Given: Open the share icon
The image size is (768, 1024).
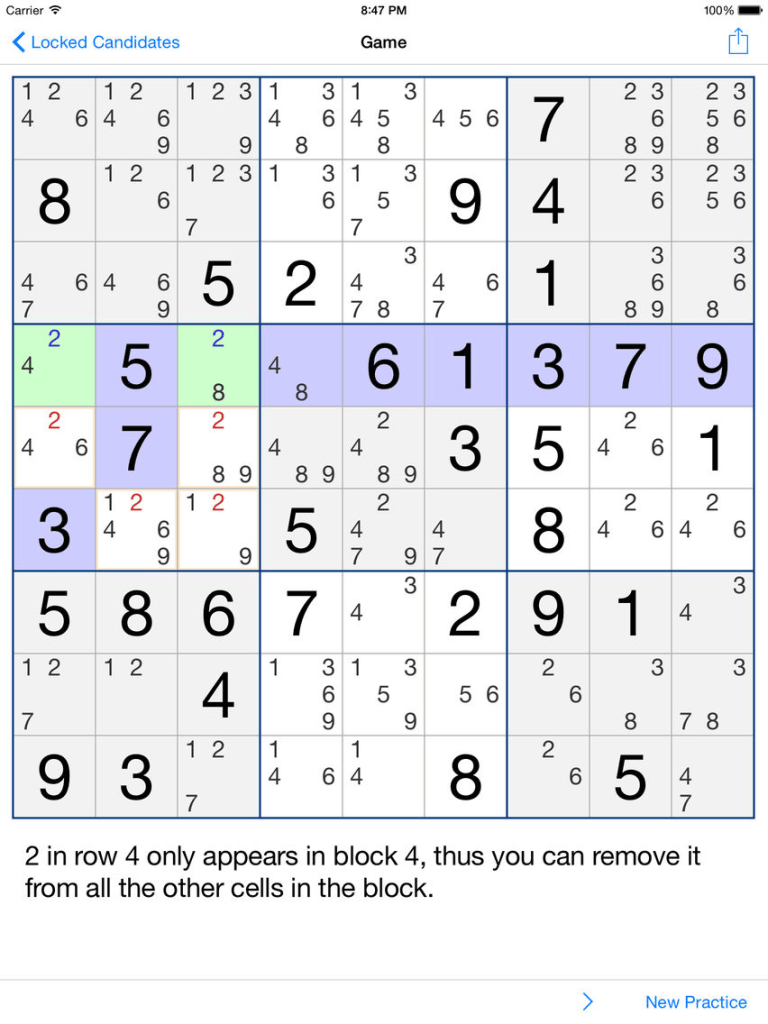Looking at the screenshot, I should (x=737, y=41).
